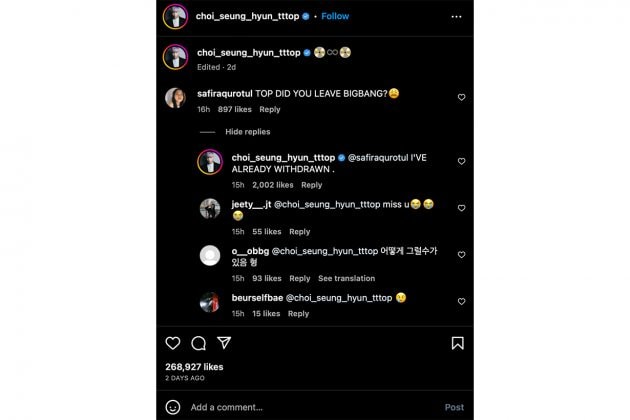Open the emoji picker for comments

(x=173, y=407)
